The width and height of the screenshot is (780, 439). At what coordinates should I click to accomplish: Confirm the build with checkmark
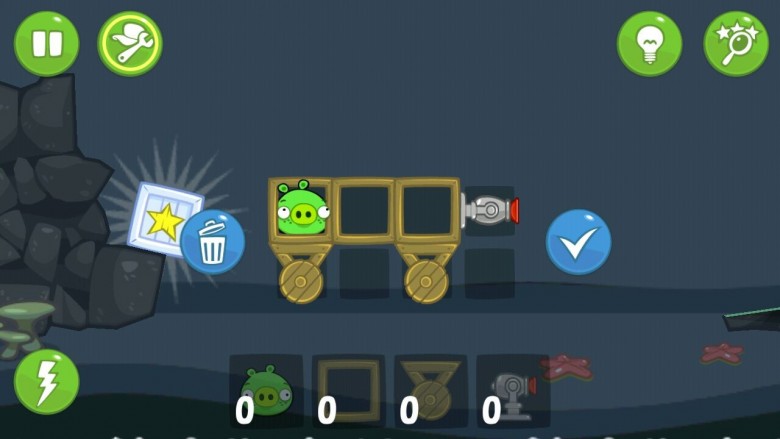[x=578, y=242]
